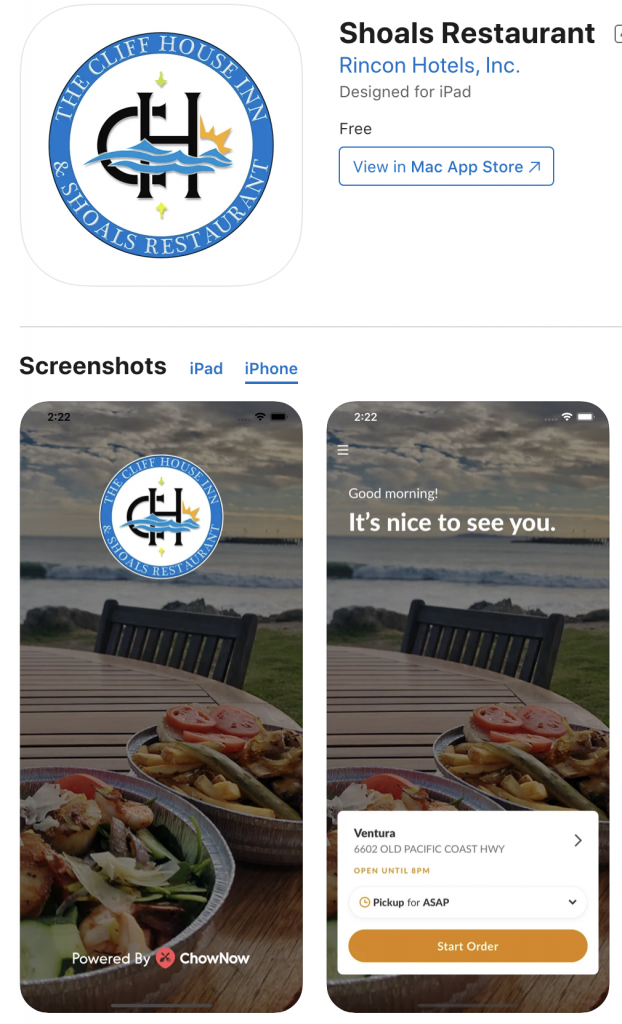
Task: Open the Rincon Hotels, Inc. developer link
Action: (x=429, y=65)
